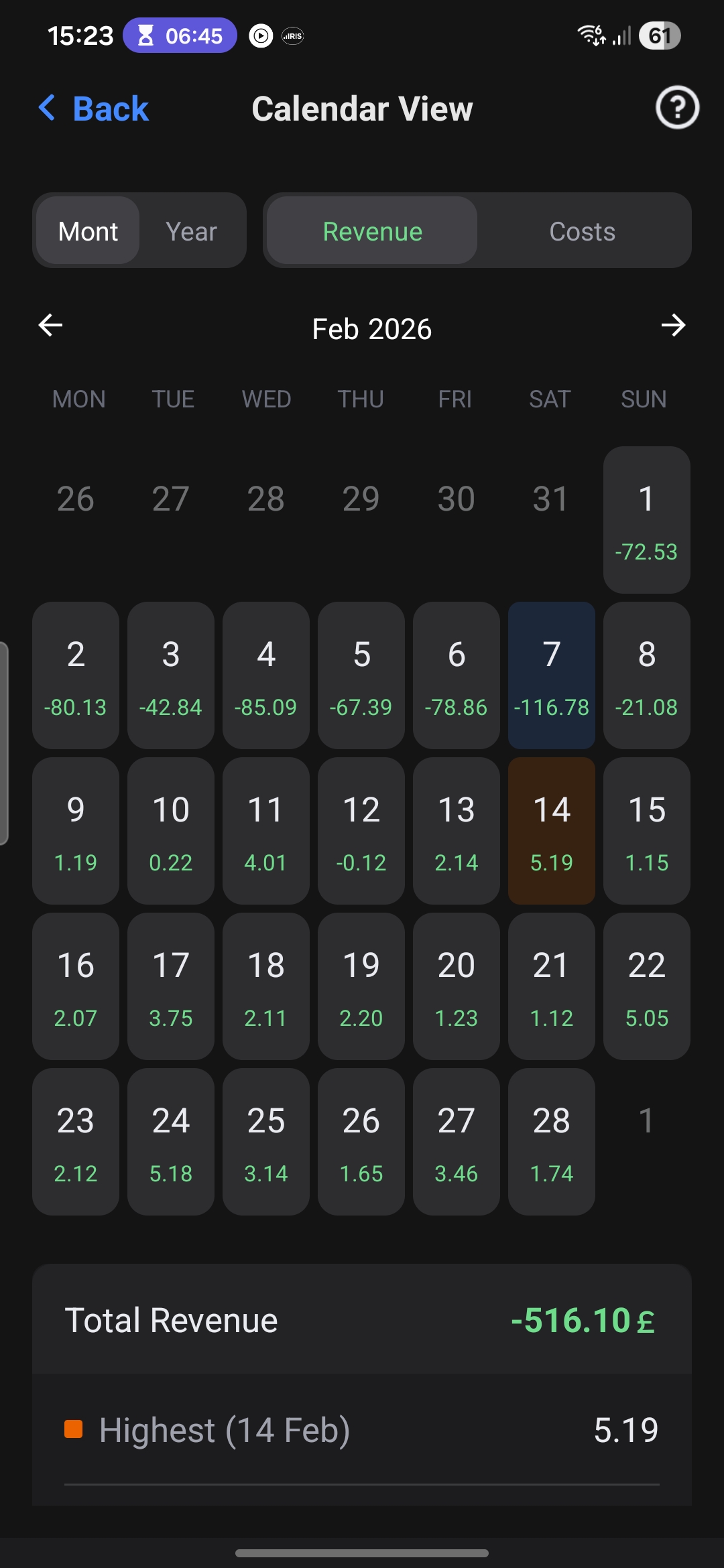Go back to the previous screen

coord(94,109)
